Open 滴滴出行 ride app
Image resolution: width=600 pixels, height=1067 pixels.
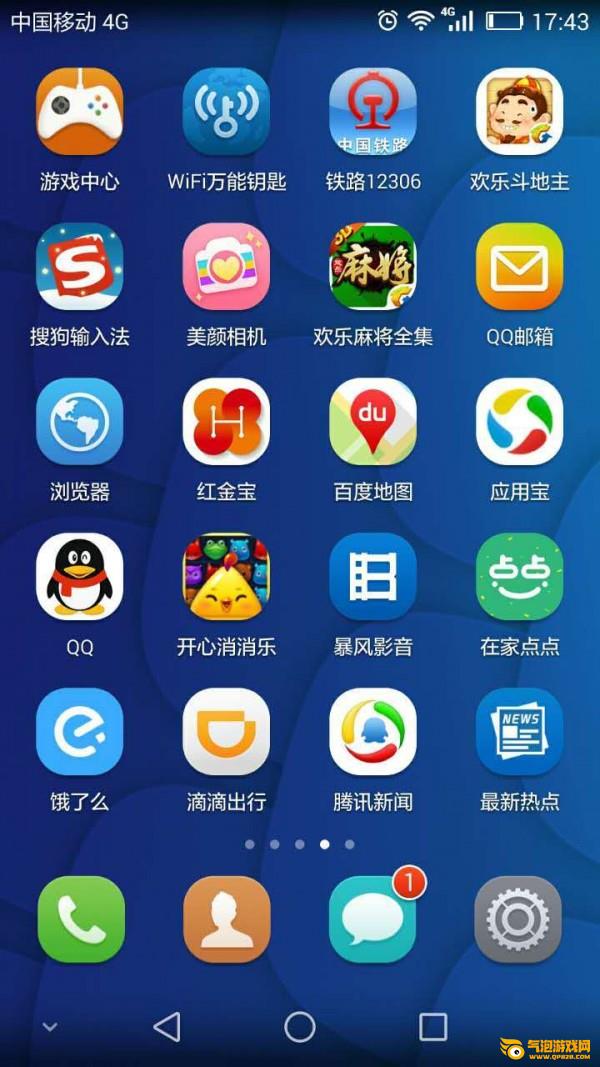(226, 732)
